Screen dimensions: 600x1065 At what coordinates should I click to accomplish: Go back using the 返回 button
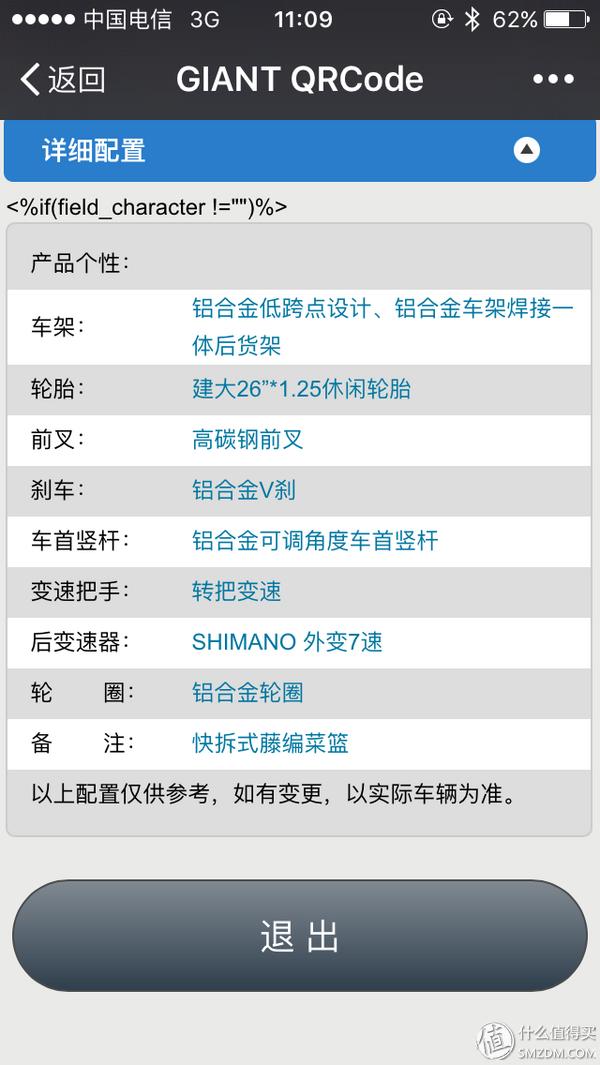(63, 80)
